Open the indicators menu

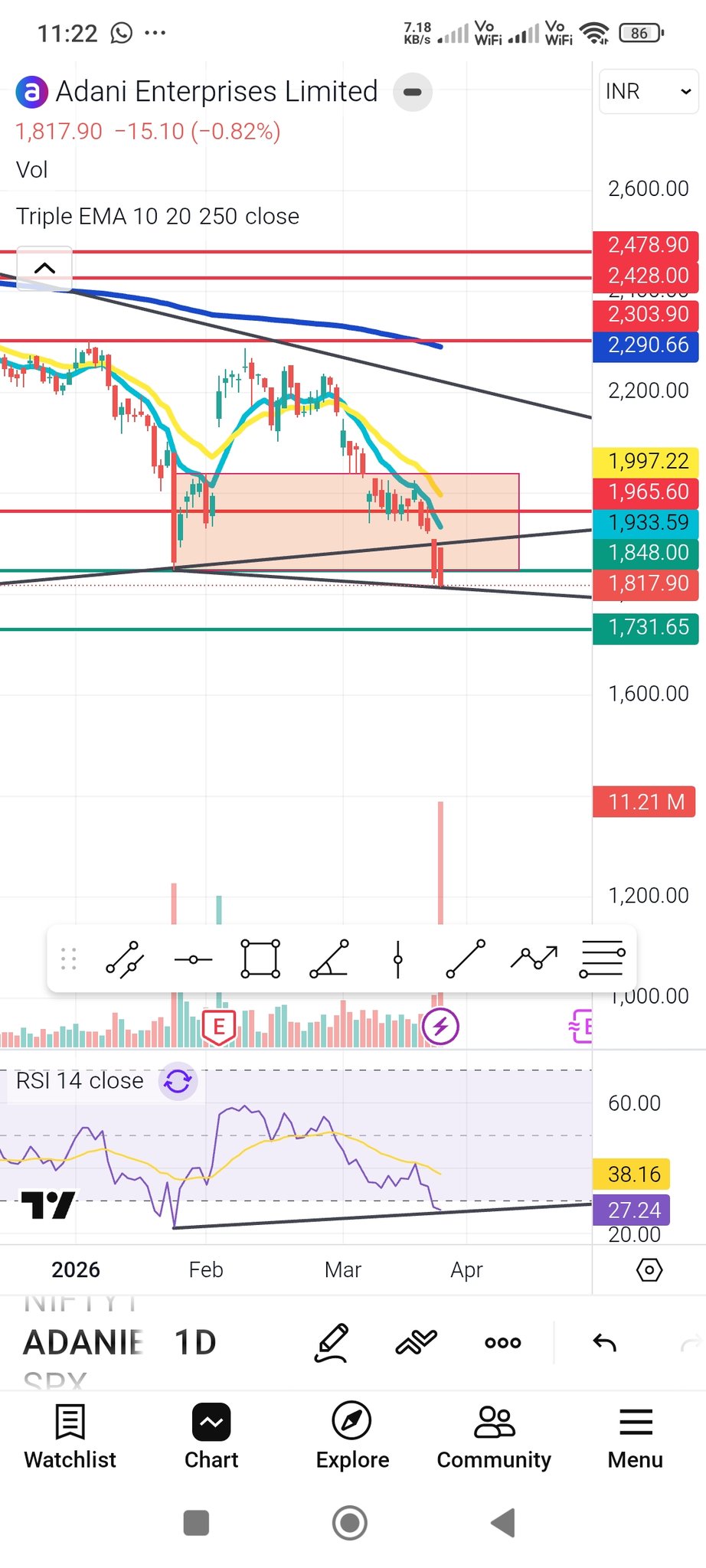pyautogui.click(x=416, y=1343)
